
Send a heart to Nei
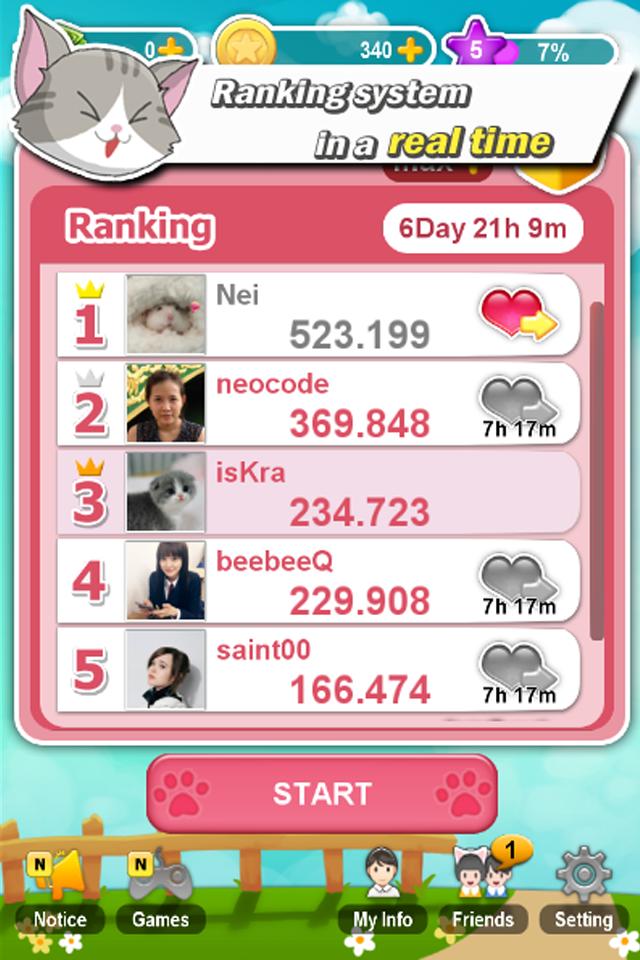pyautogui.click(x=517, y=314)
